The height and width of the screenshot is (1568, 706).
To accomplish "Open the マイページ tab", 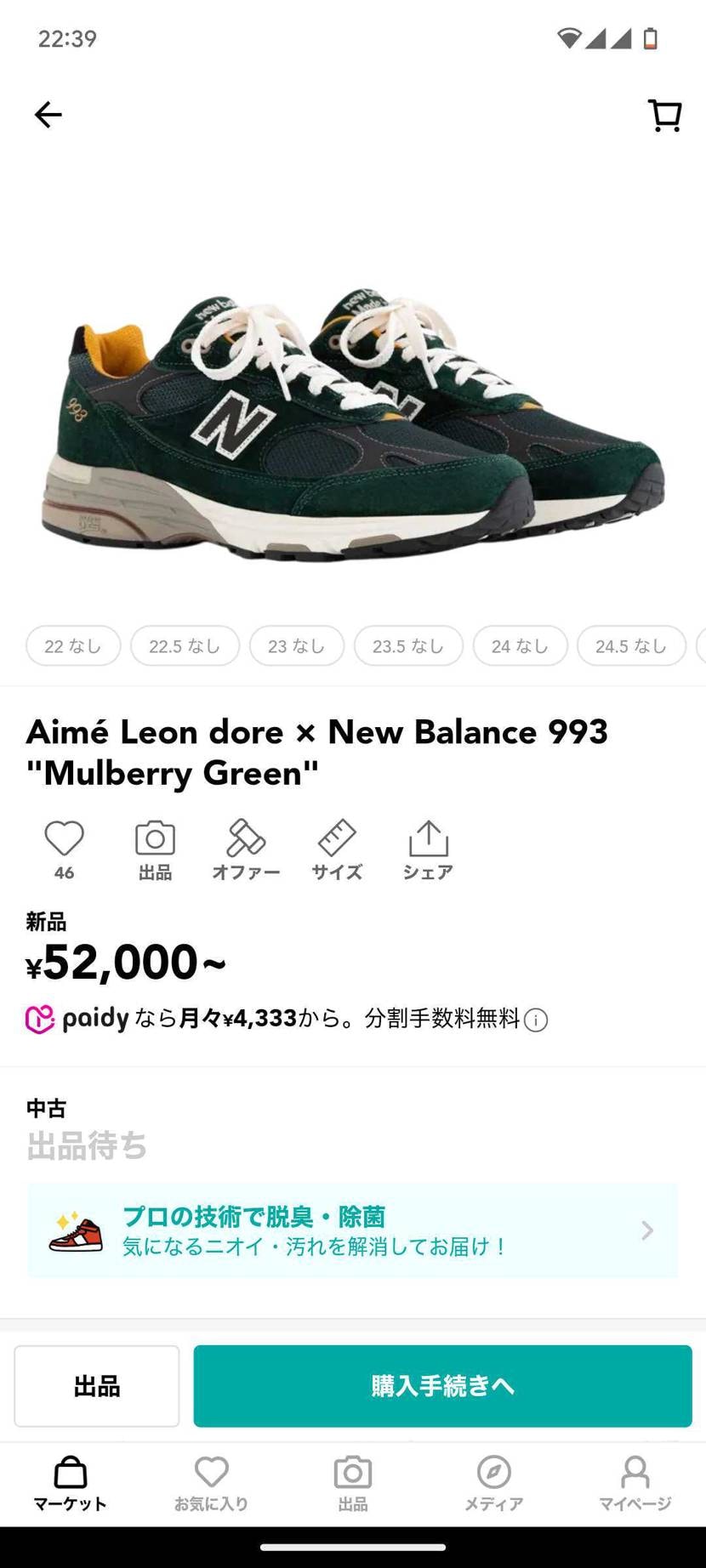I will [635, 1484].
